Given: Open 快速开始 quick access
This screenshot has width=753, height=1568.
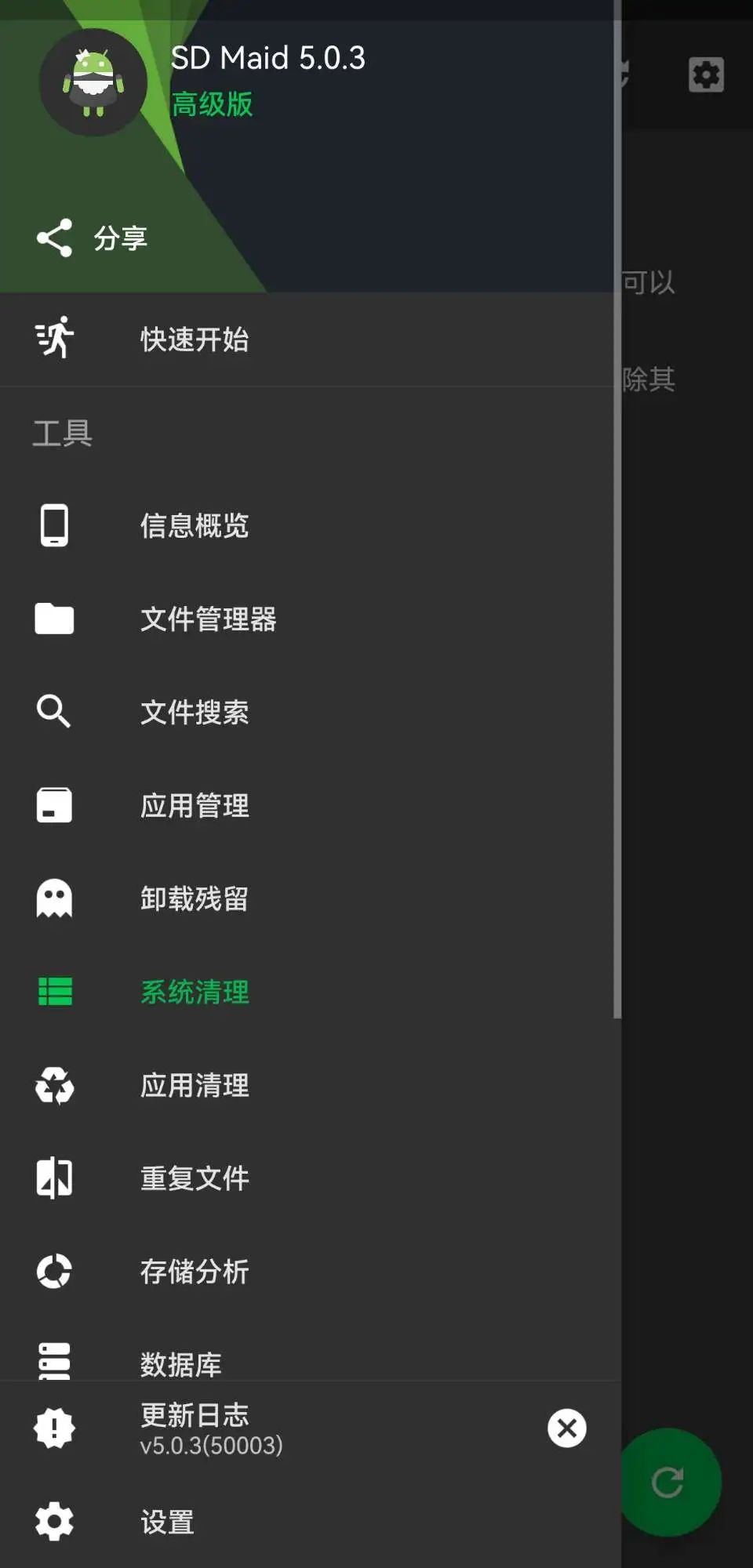Looking at the screenshot, I should 194,339.
